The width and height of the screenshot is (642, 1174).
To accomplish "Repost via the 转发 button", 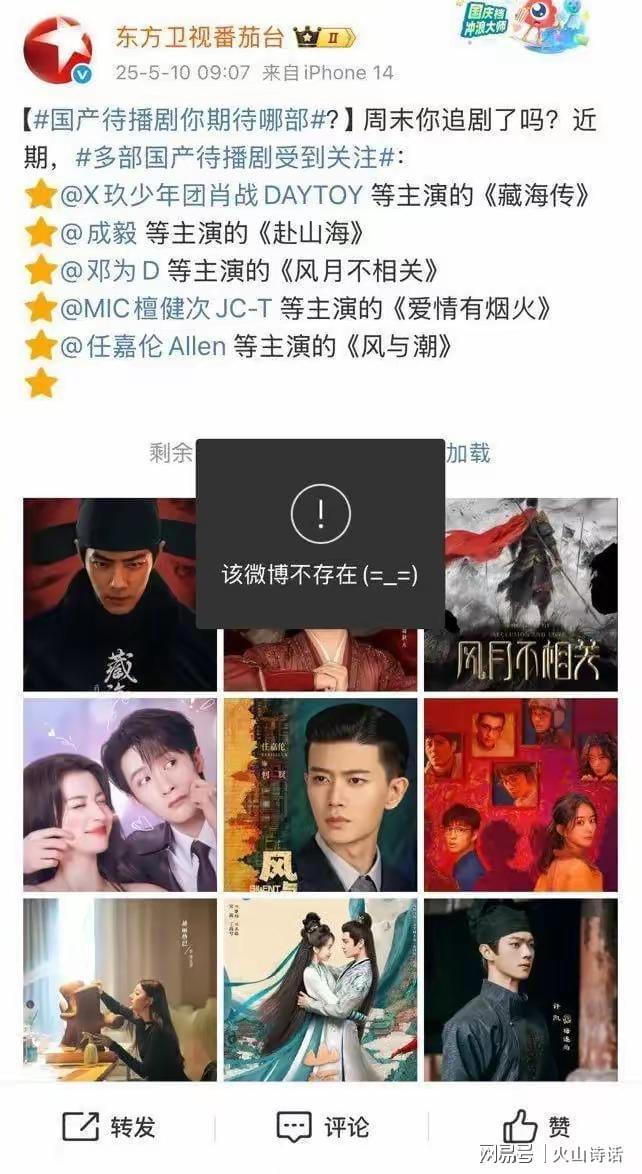I will pos(108,1127).
